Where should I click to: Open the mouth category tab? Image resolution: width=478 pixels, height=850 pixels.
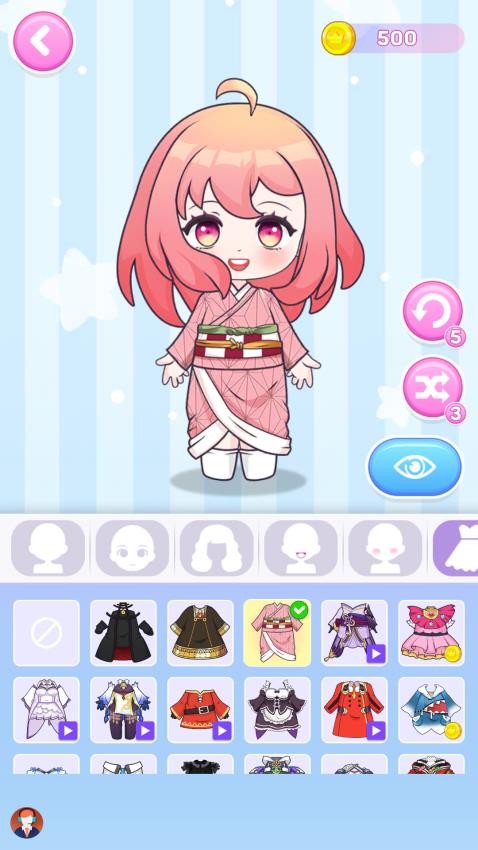tap(301, 547)
